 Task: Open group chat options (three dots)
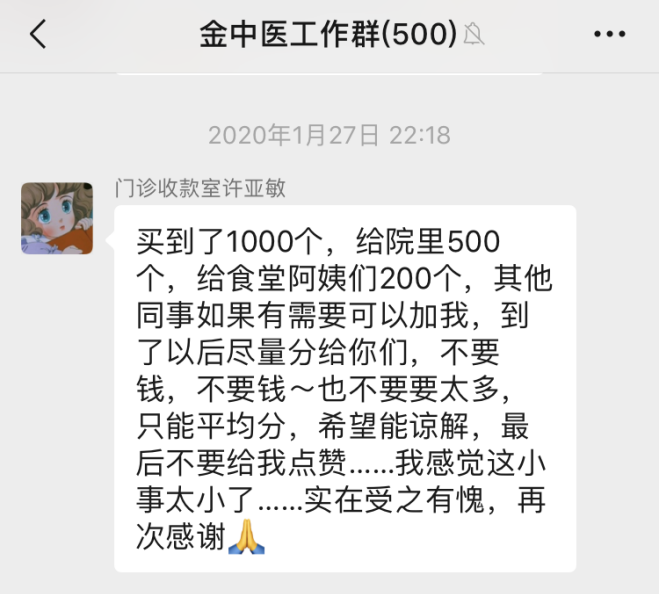[609, 35]
